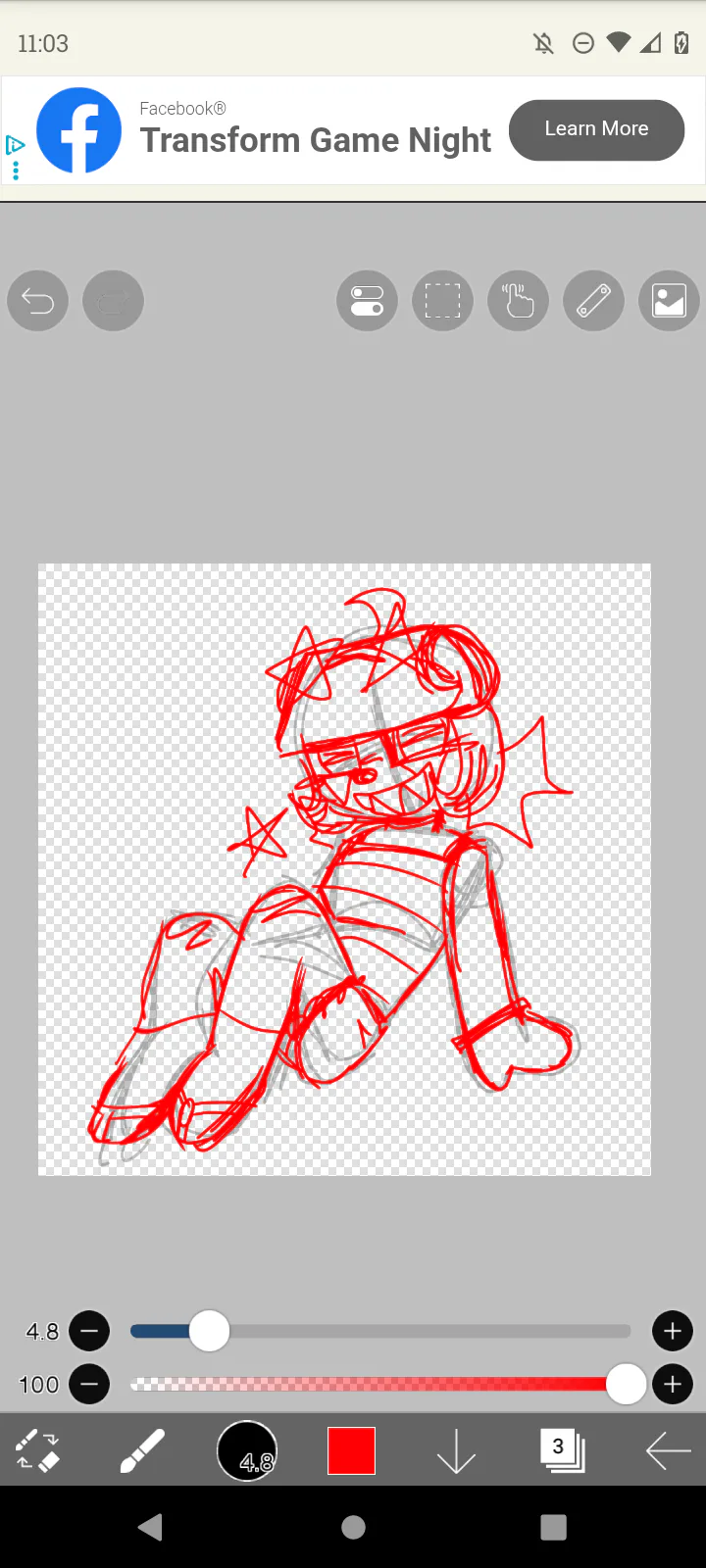Screen dimensions: 706x1568
Task: Tap Learn More on Facebook ad
Action: [x=596, y=129]
